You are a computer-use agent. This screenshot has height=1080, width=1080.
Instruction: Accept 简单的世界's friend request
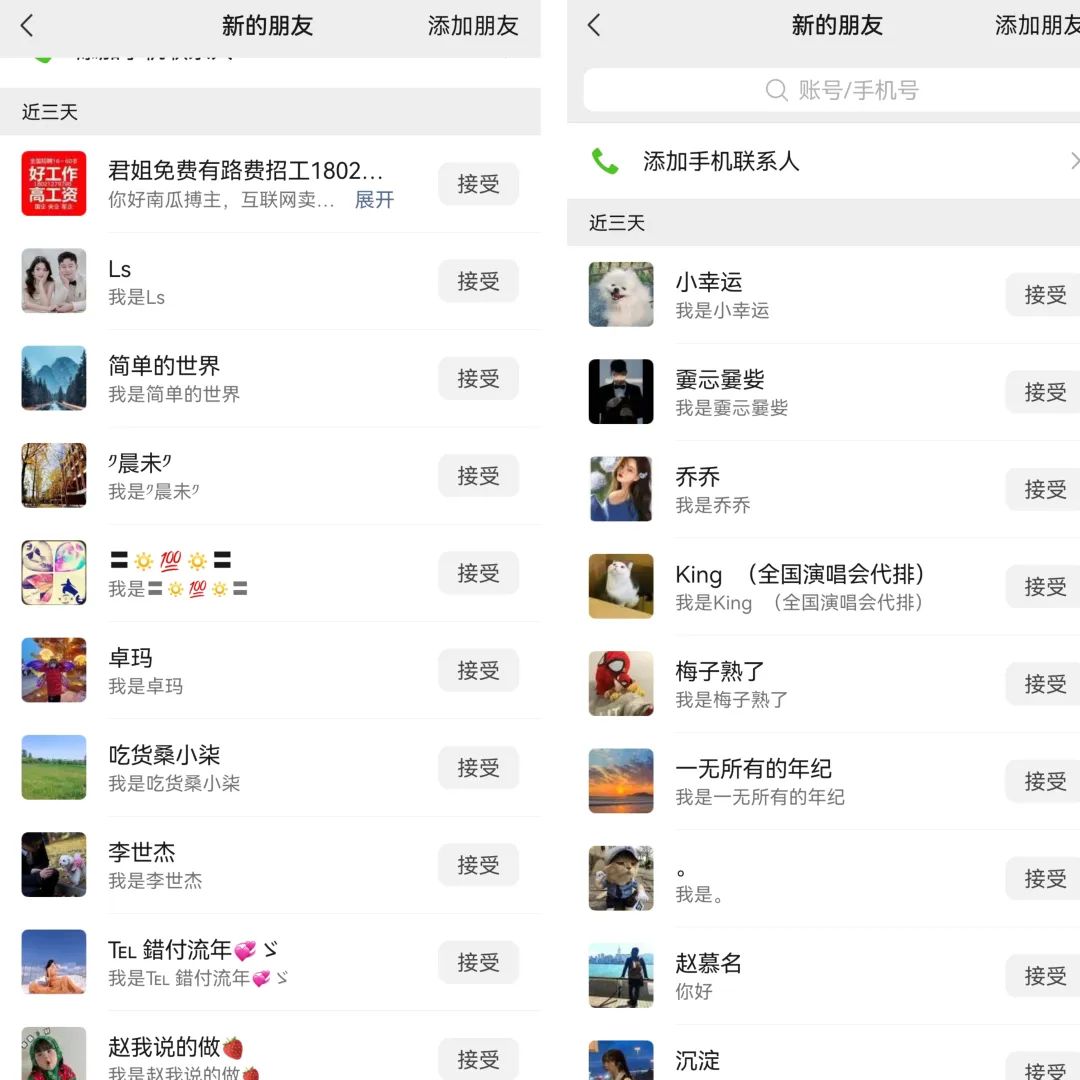478,379
